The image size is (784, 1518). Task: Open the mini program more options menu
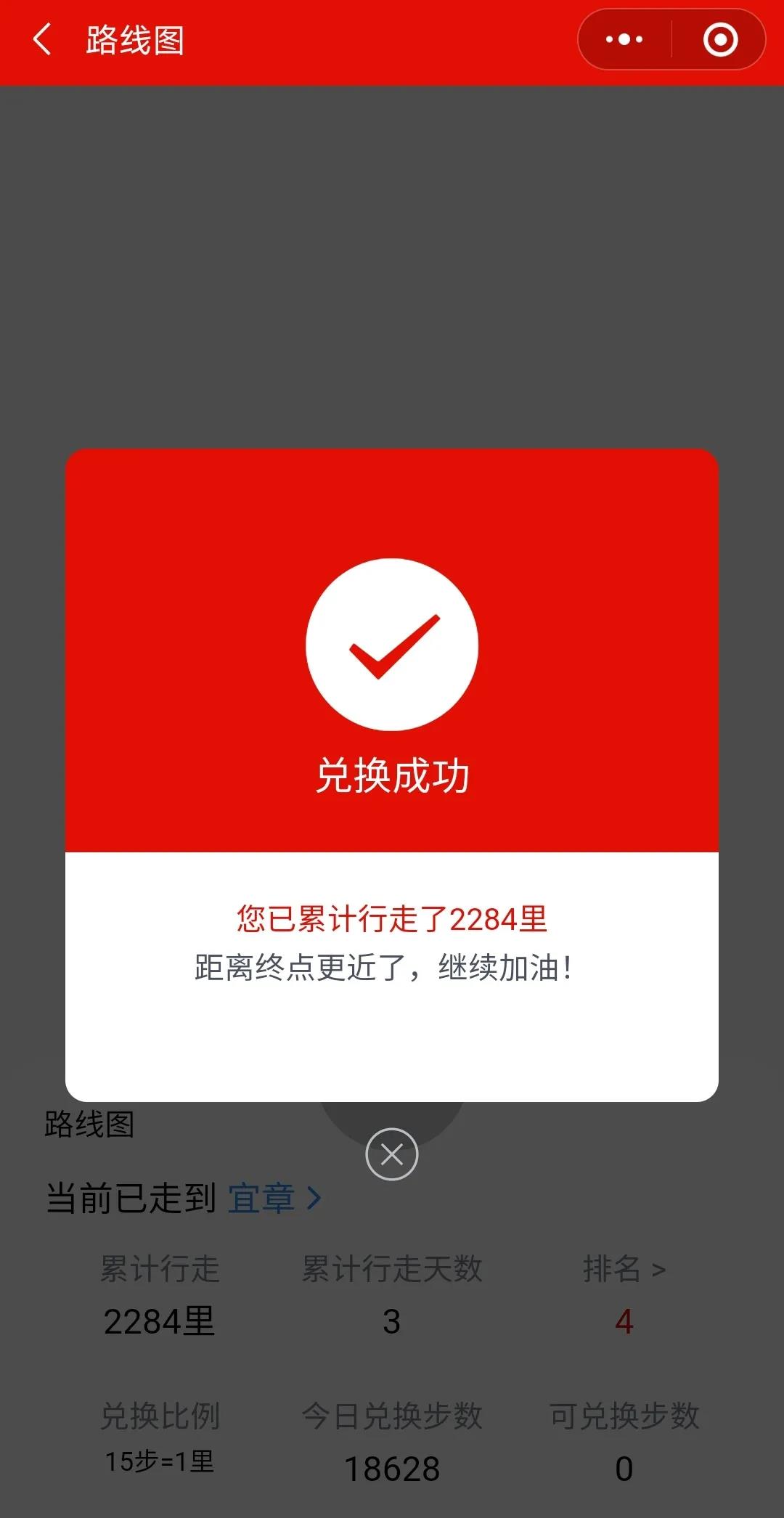624,40
